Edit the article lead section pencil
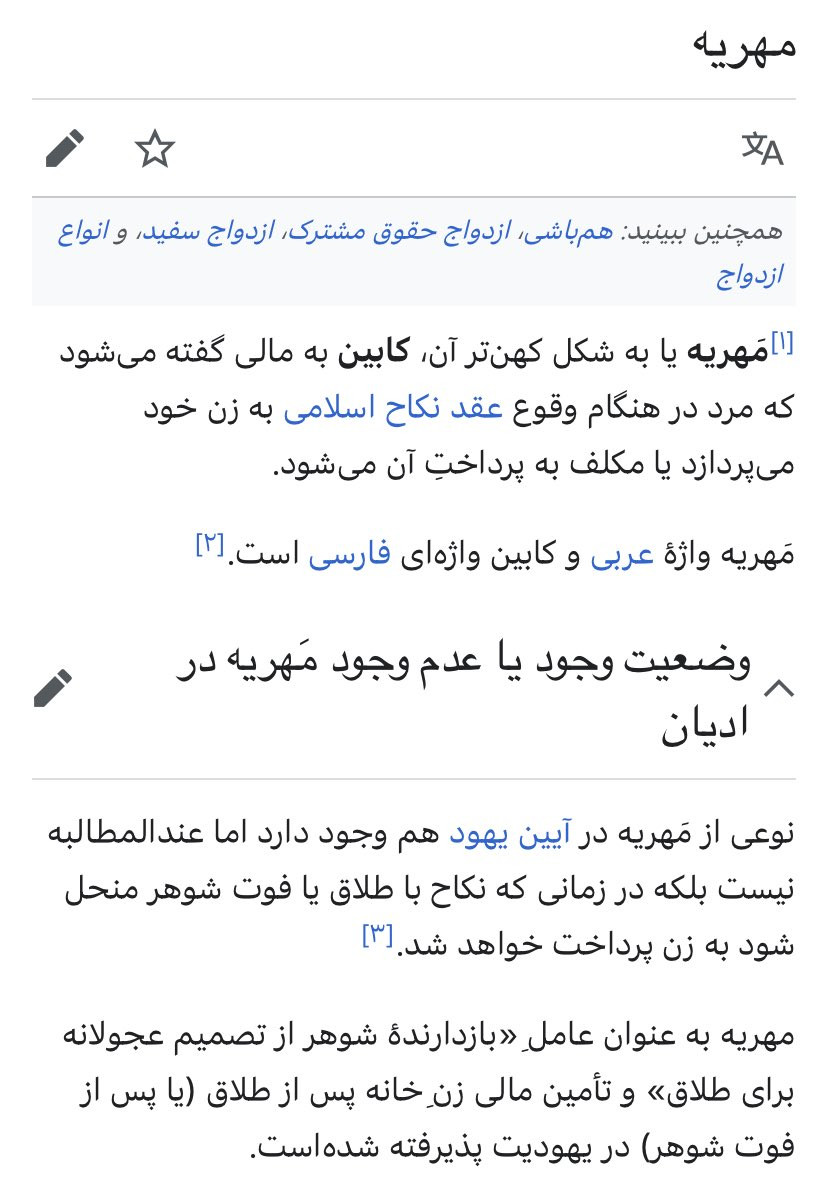 point(65,148)
